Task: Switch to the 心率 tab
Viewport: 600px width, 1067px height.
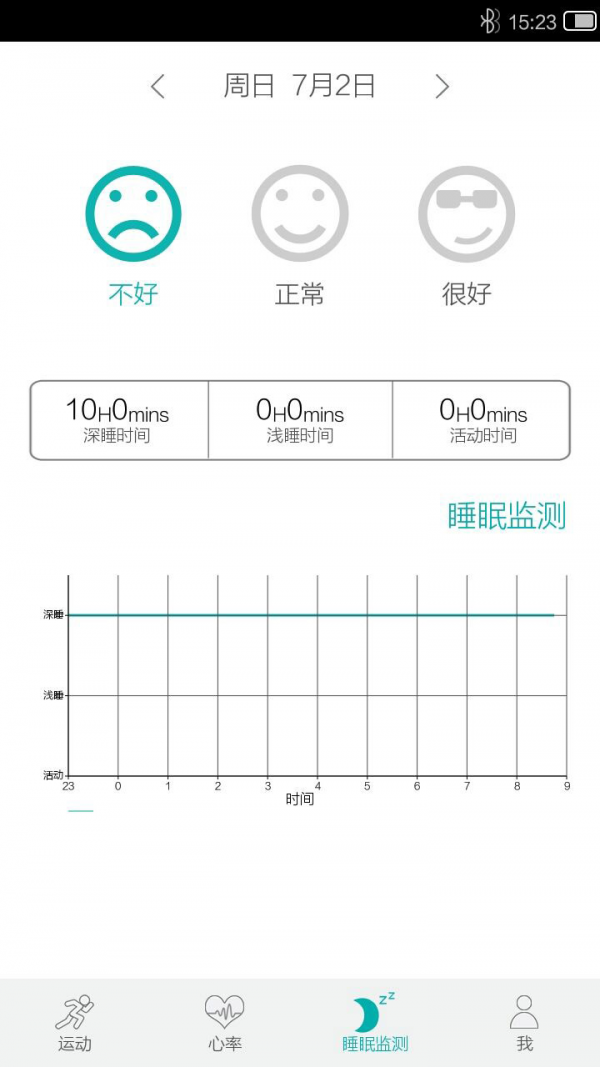Action: point(225,1023)
